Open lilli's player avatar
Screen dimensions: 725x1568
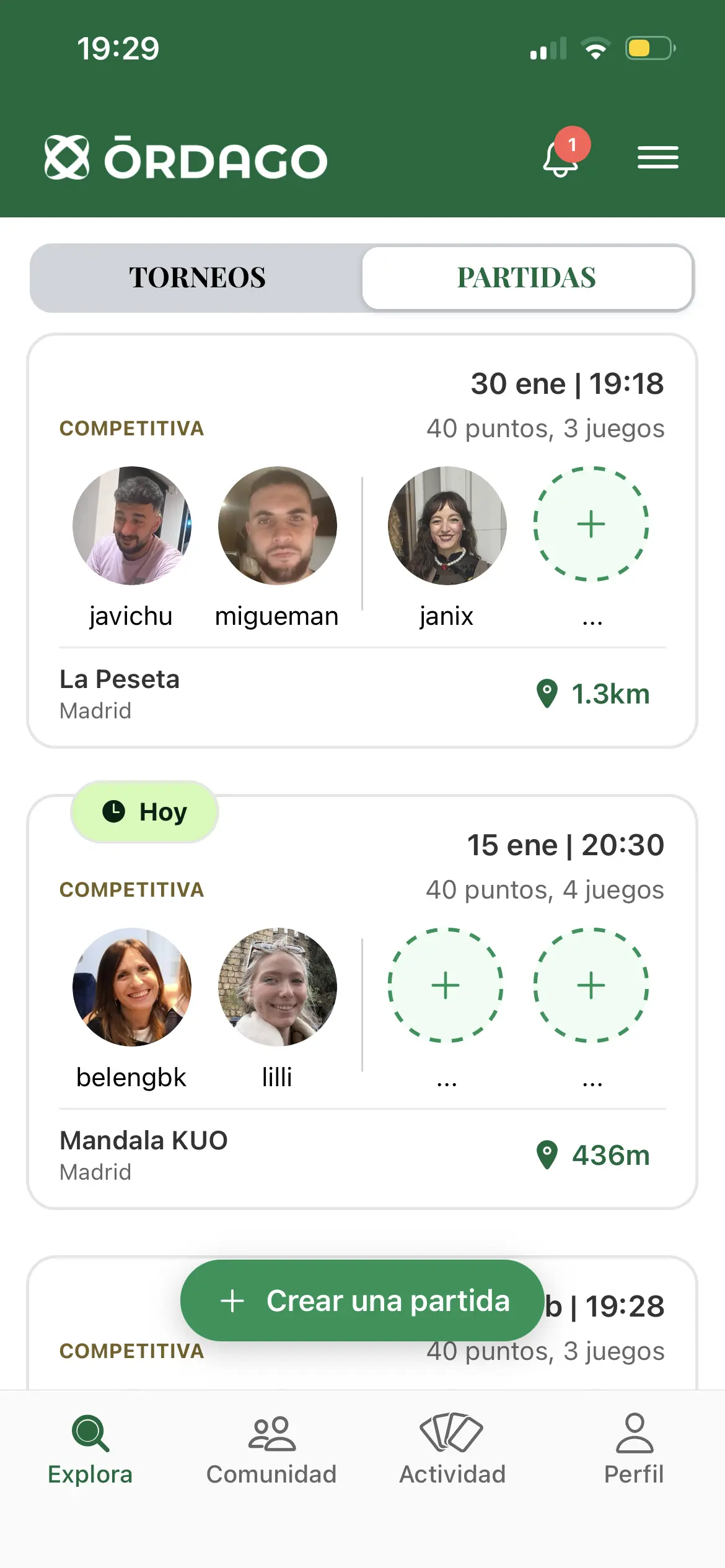point(277,987)
